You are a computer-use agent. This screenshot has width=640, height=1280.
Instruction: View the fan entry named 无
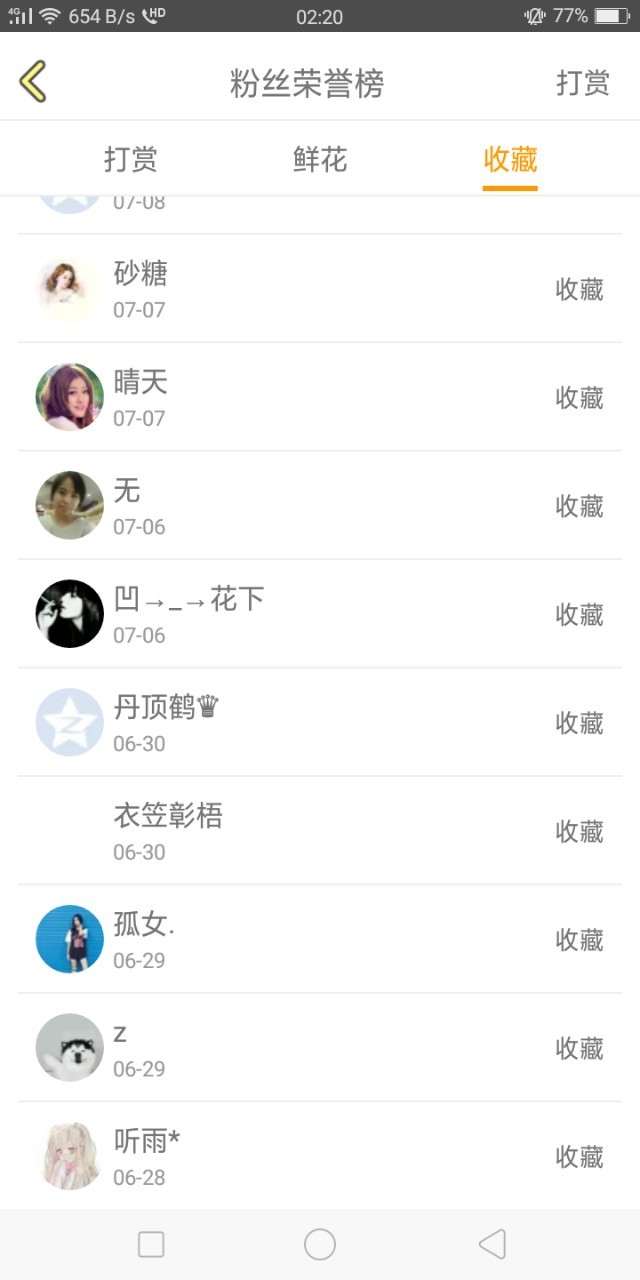coord(320,506)
